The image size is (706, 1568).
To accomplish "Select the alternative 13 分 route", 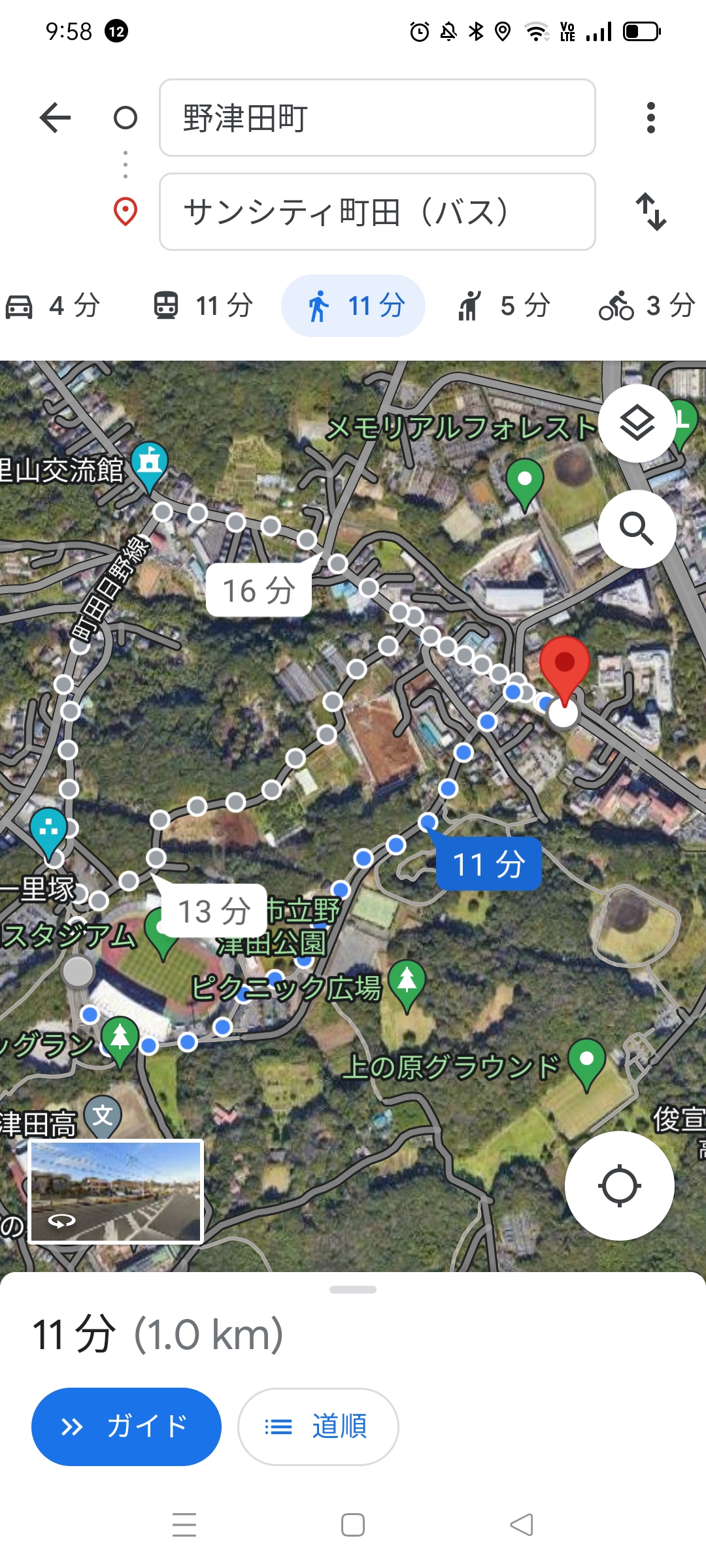I will click(x=214, y=911).
